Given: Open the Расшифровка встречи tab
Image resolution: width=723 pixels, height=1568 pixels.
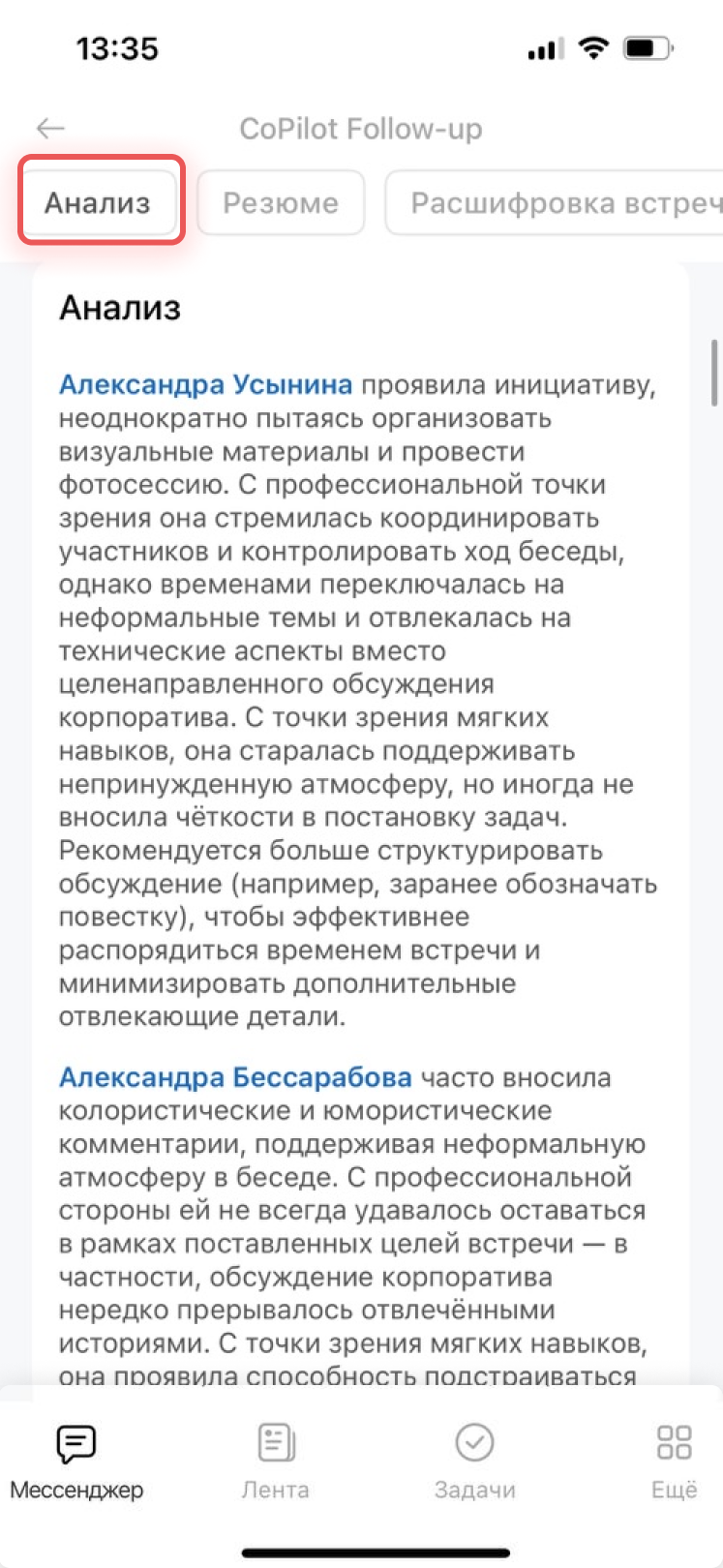Looking at the screenshot, I should (x=555, y=203).
